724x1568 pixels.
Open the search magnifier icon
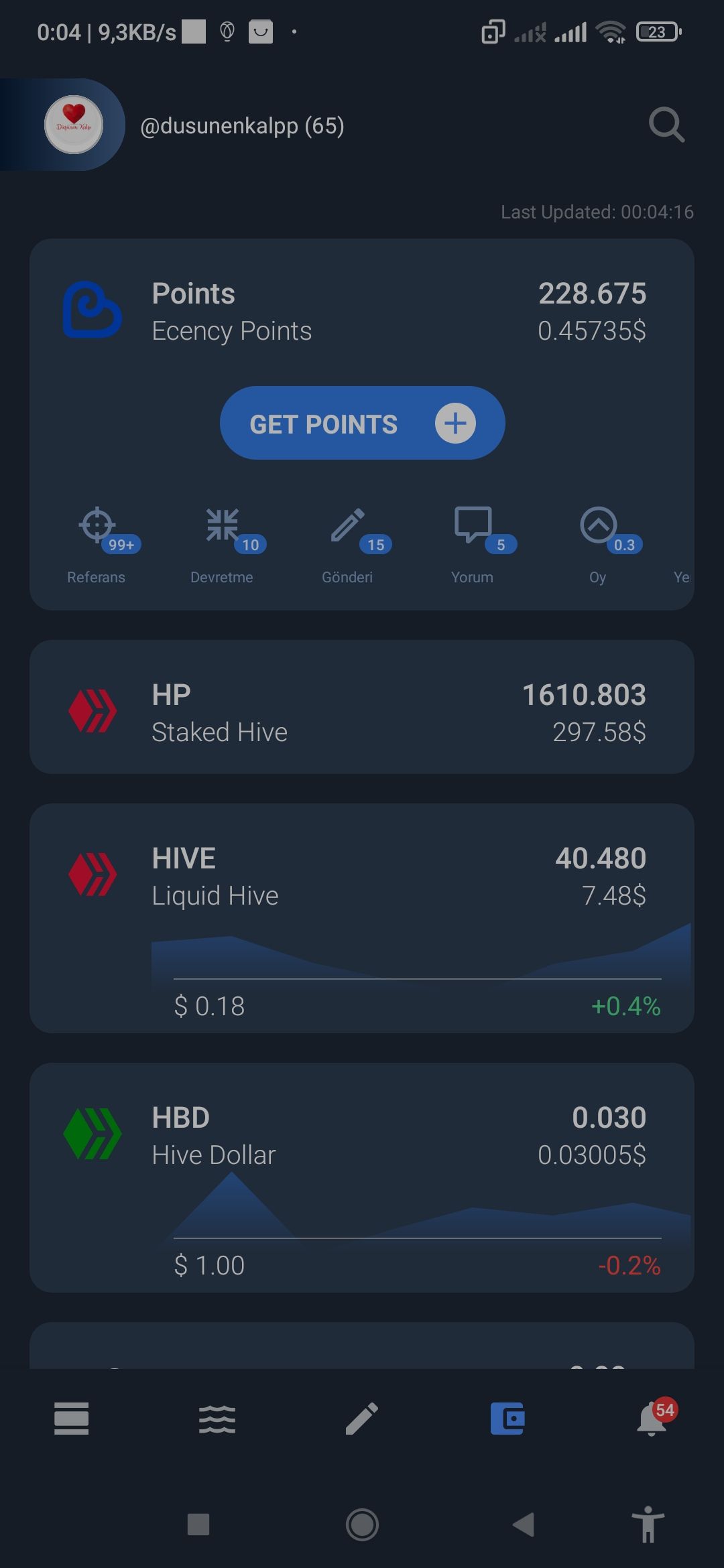(666, 125)
